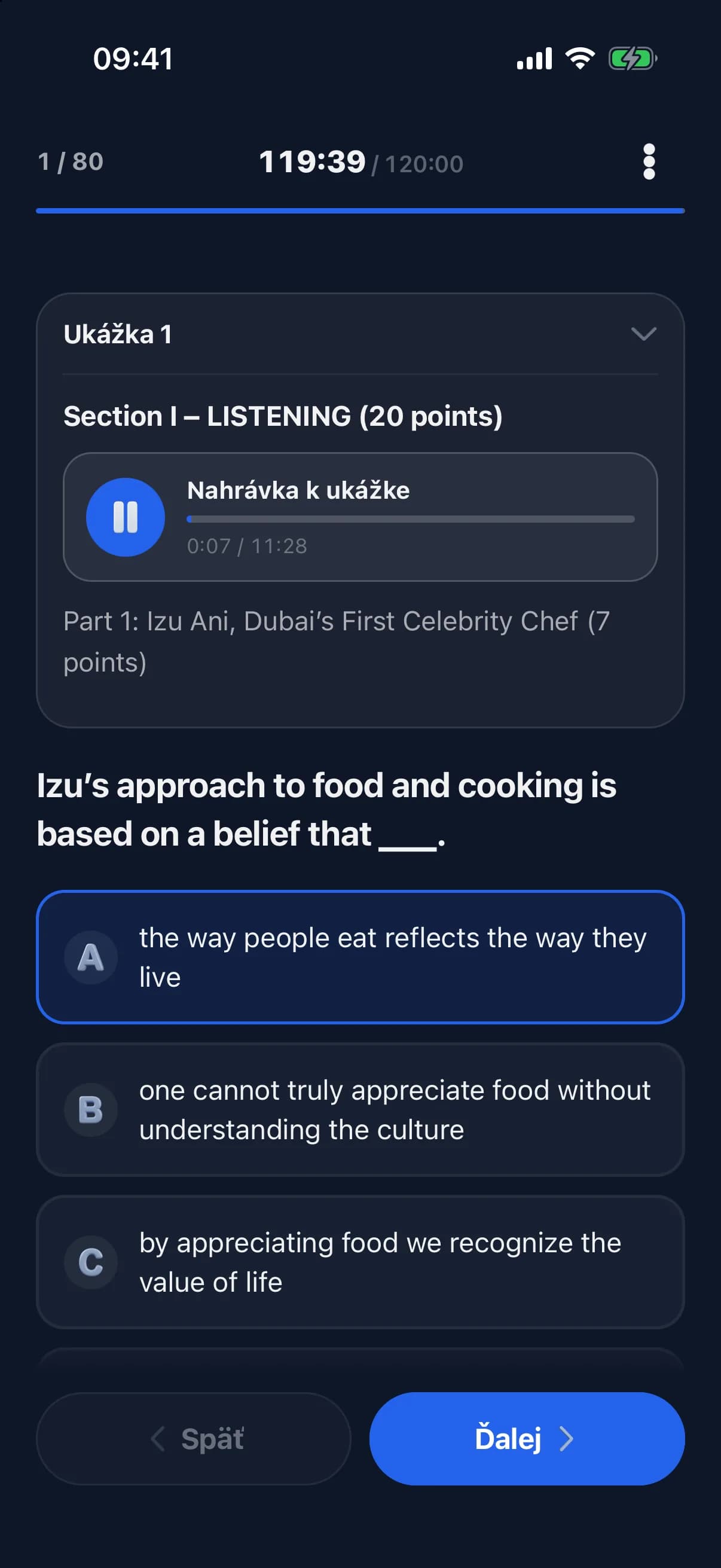Continue to the next question with Ďalej

pyautogui.click(x=527, y=1438)
